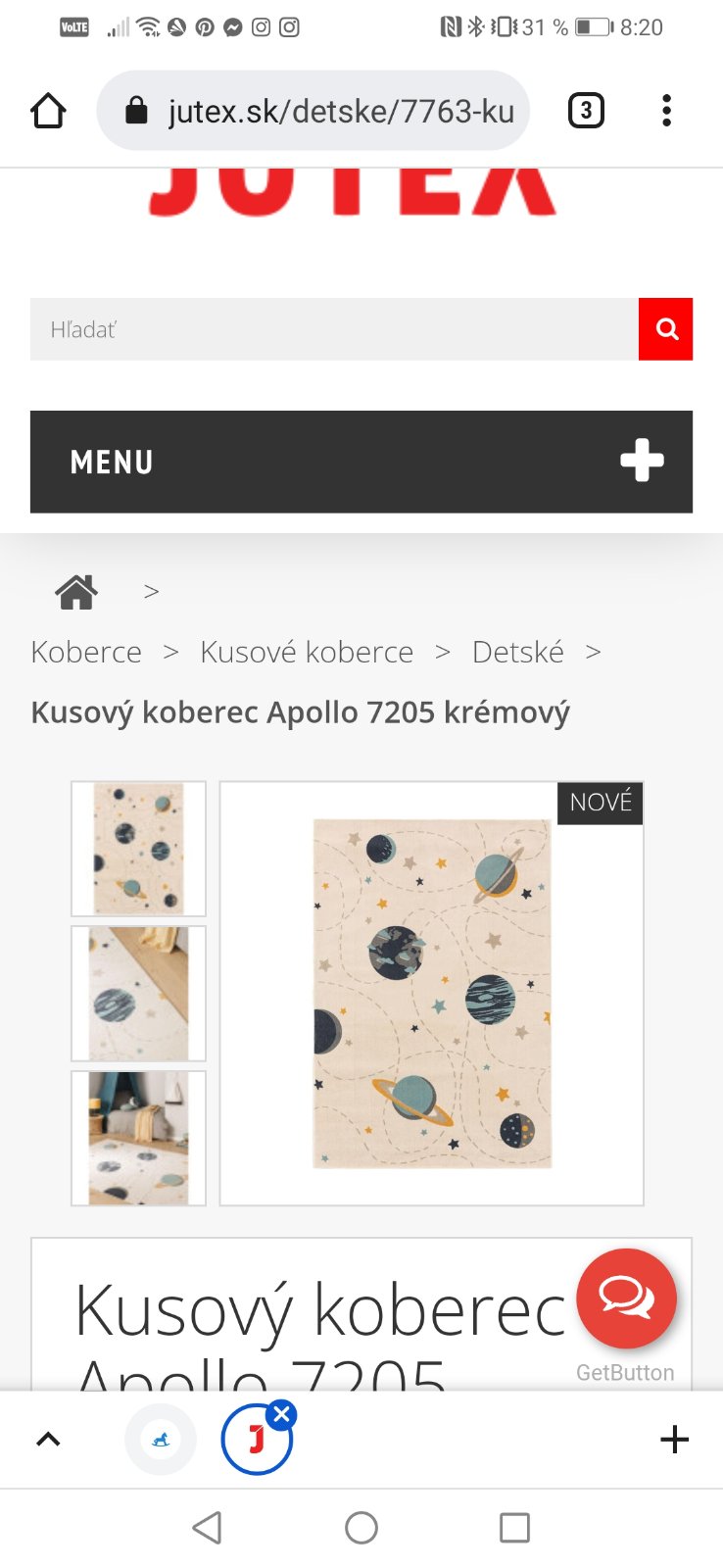Open the browser overflow menu
The image size is (723, 1568).
click(x=666, y=111)
